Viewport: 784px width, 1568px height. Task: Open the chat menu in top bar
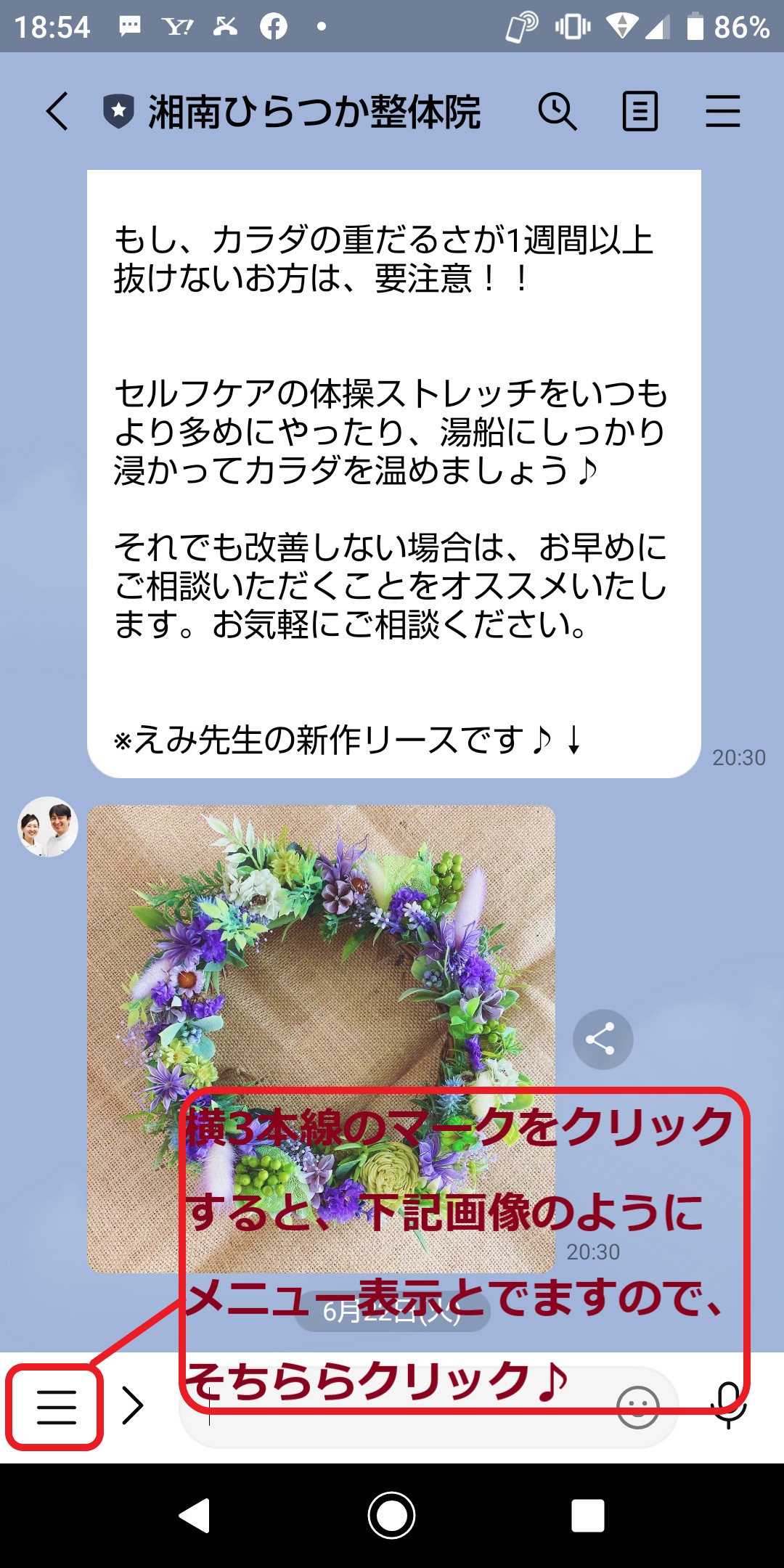click(723, 111)
